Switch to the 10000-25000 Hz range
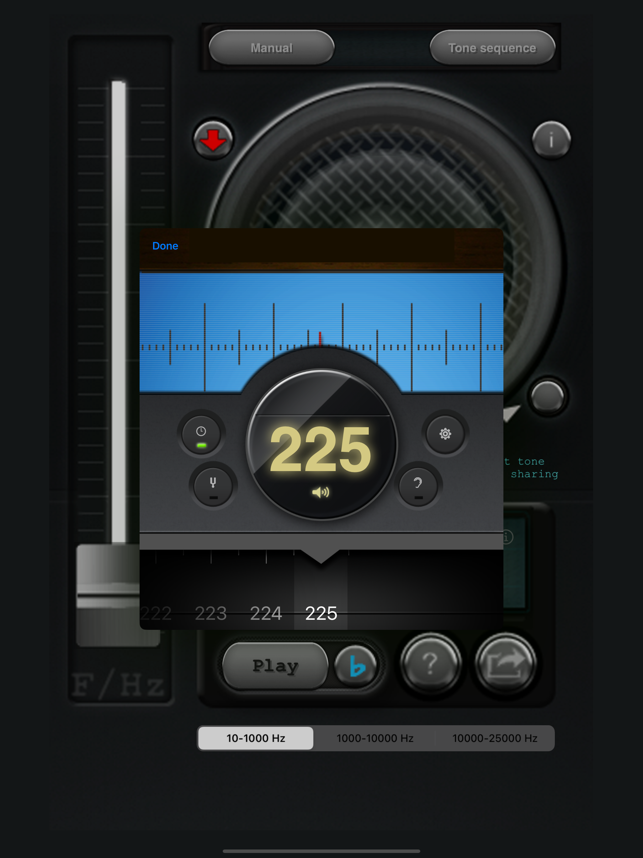 point(494,738)
